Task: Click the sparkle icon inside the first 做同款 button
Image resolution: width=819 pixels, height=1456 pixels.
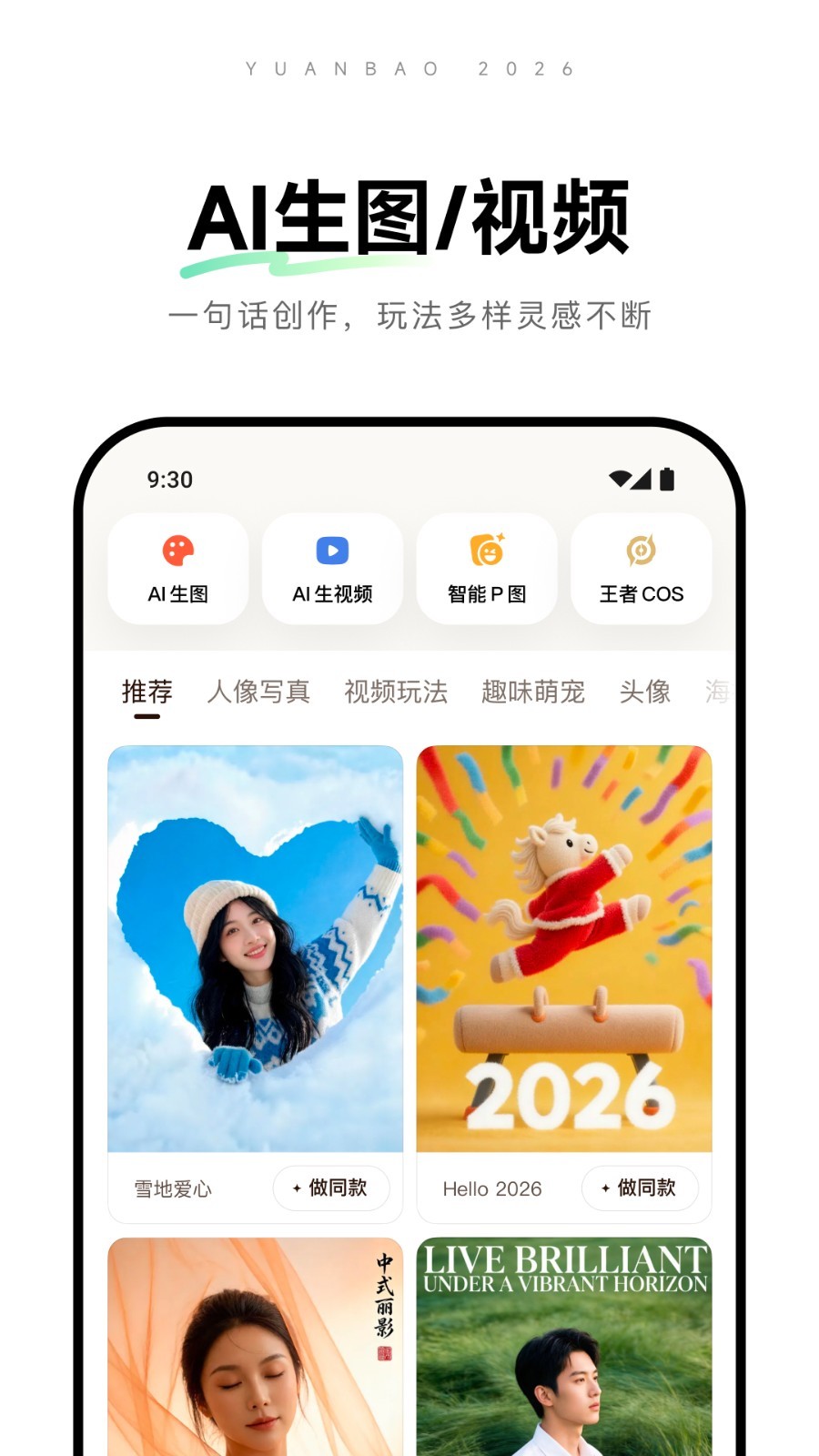Action: pyautogui.click(x=295, y=1188)
